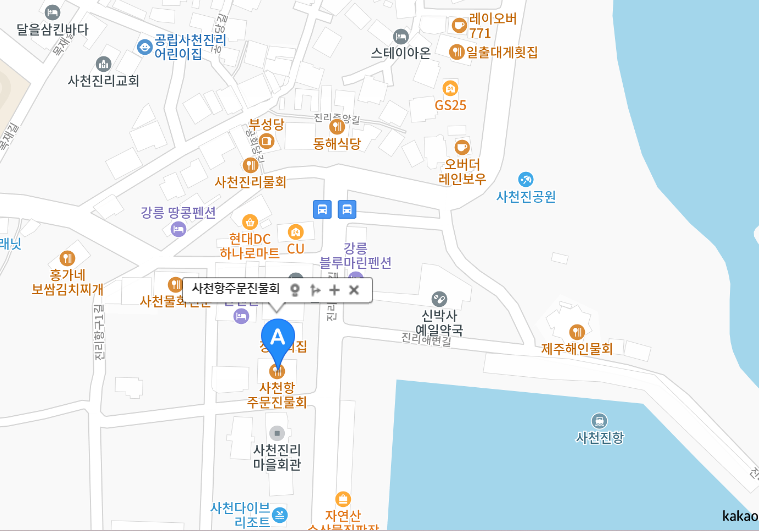Get directions from the 사천항주문진물회 popup
This screenshot has height=531, width=759.
(x=315, y=290)
